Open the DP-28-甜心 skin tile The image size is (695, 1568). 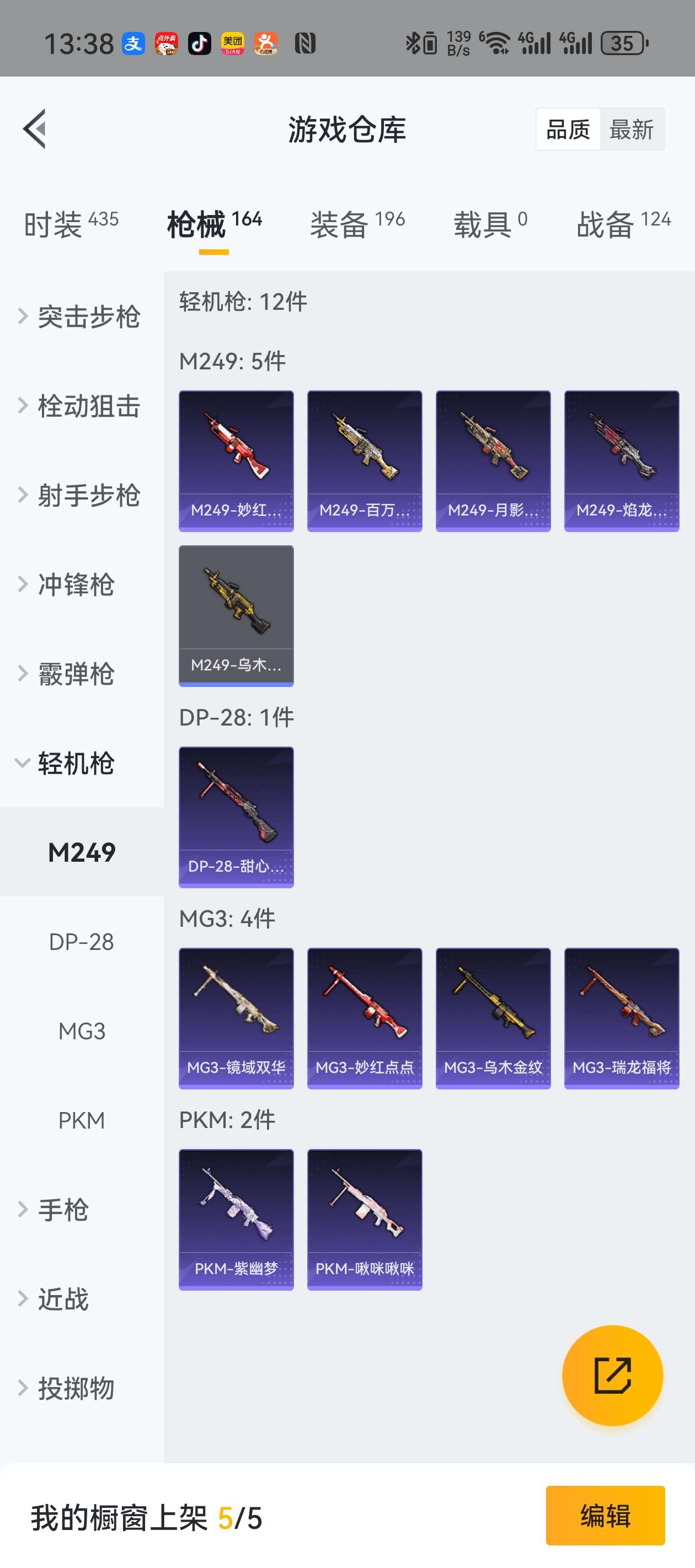point(236,817)
